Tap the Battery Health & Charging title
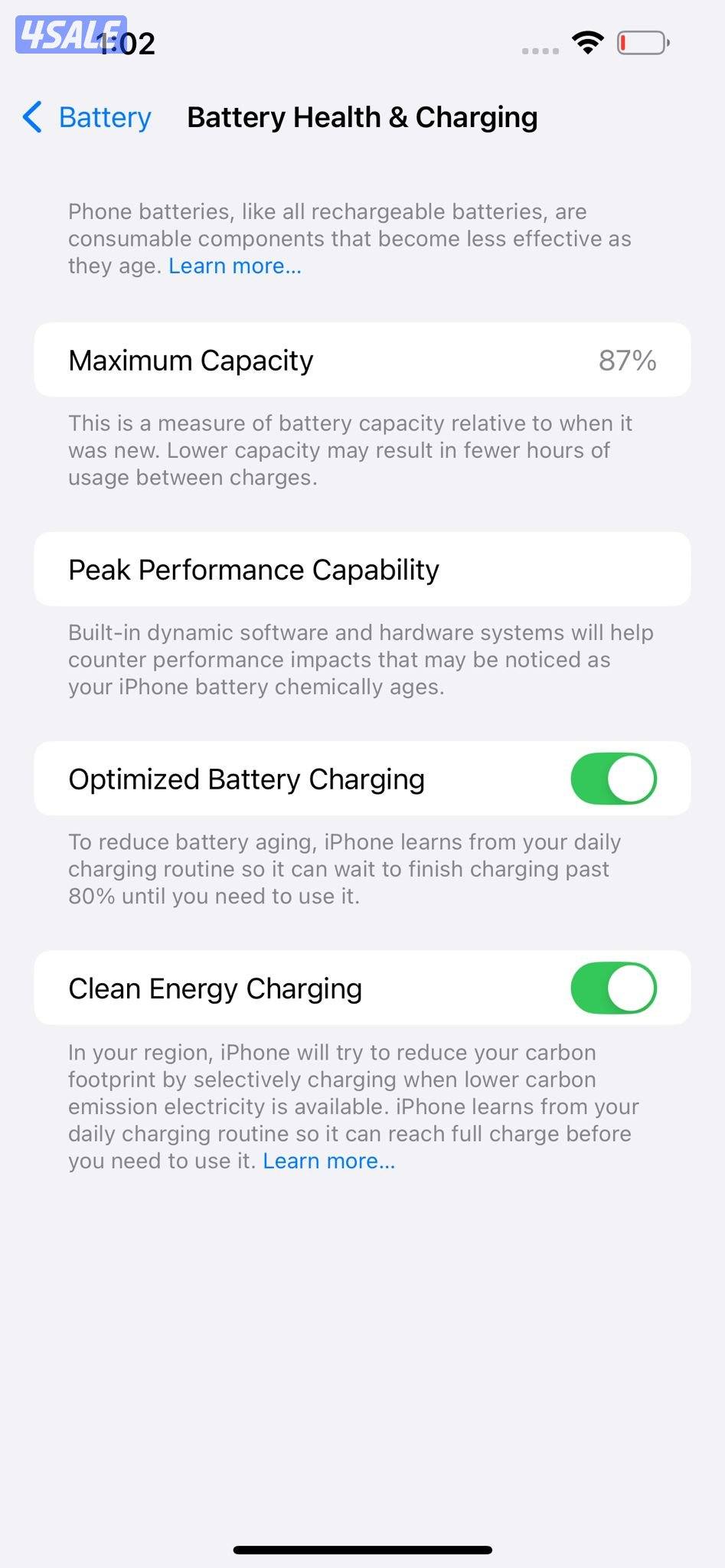Image resolution: width=725 pixels, height=1568 pixels. pyautogui.click(x=362, y=116)
